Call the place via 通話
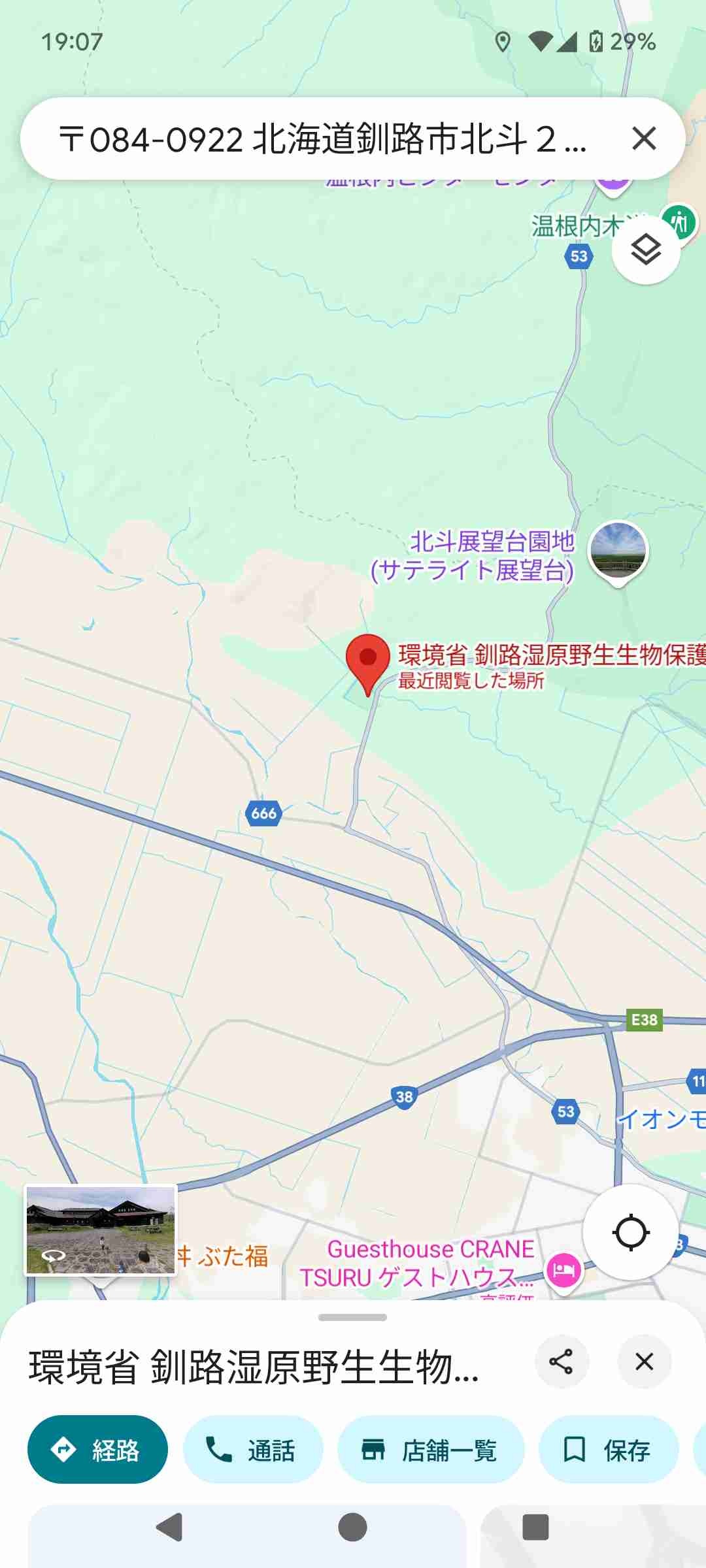 [x=252, y=1450]
